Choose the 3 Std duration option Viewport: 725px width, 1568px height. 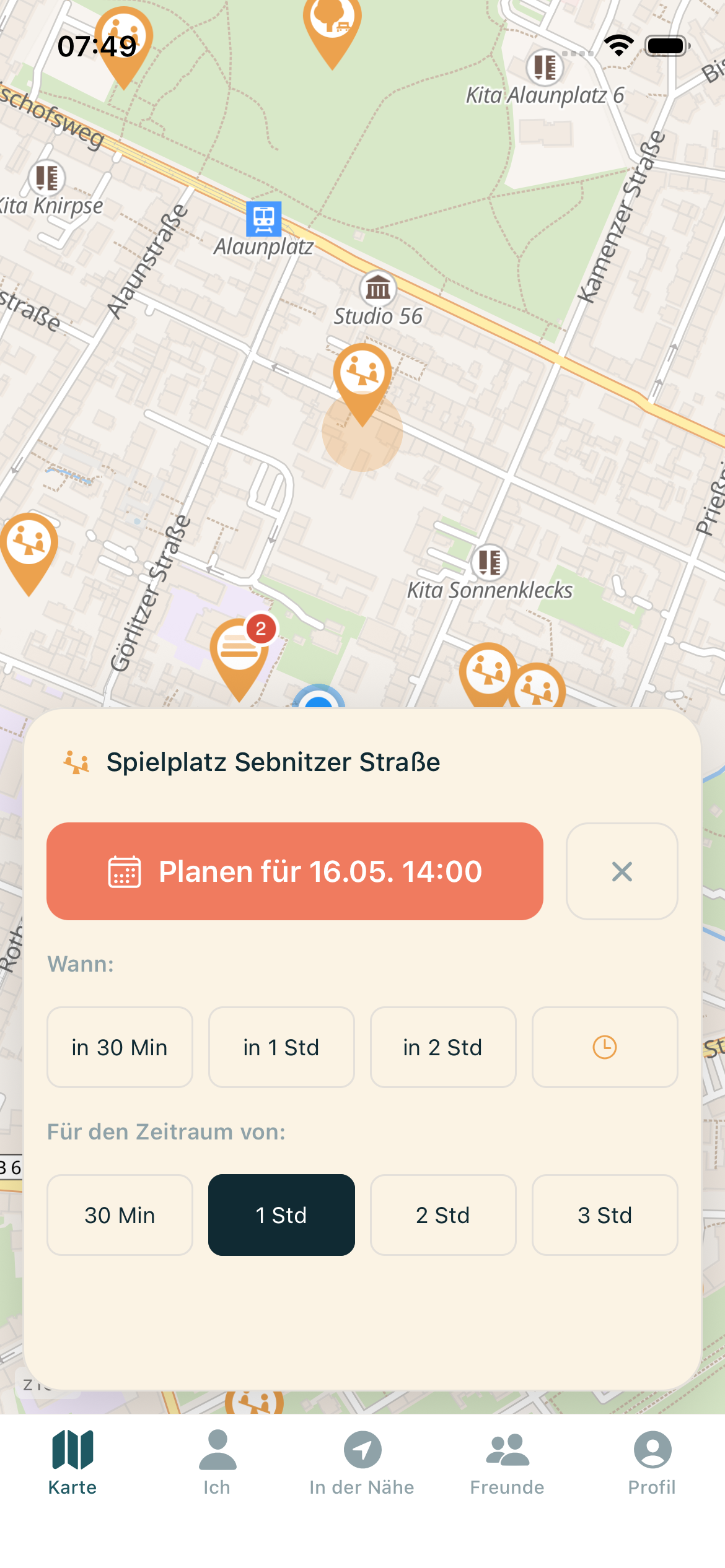[604, 1215]
